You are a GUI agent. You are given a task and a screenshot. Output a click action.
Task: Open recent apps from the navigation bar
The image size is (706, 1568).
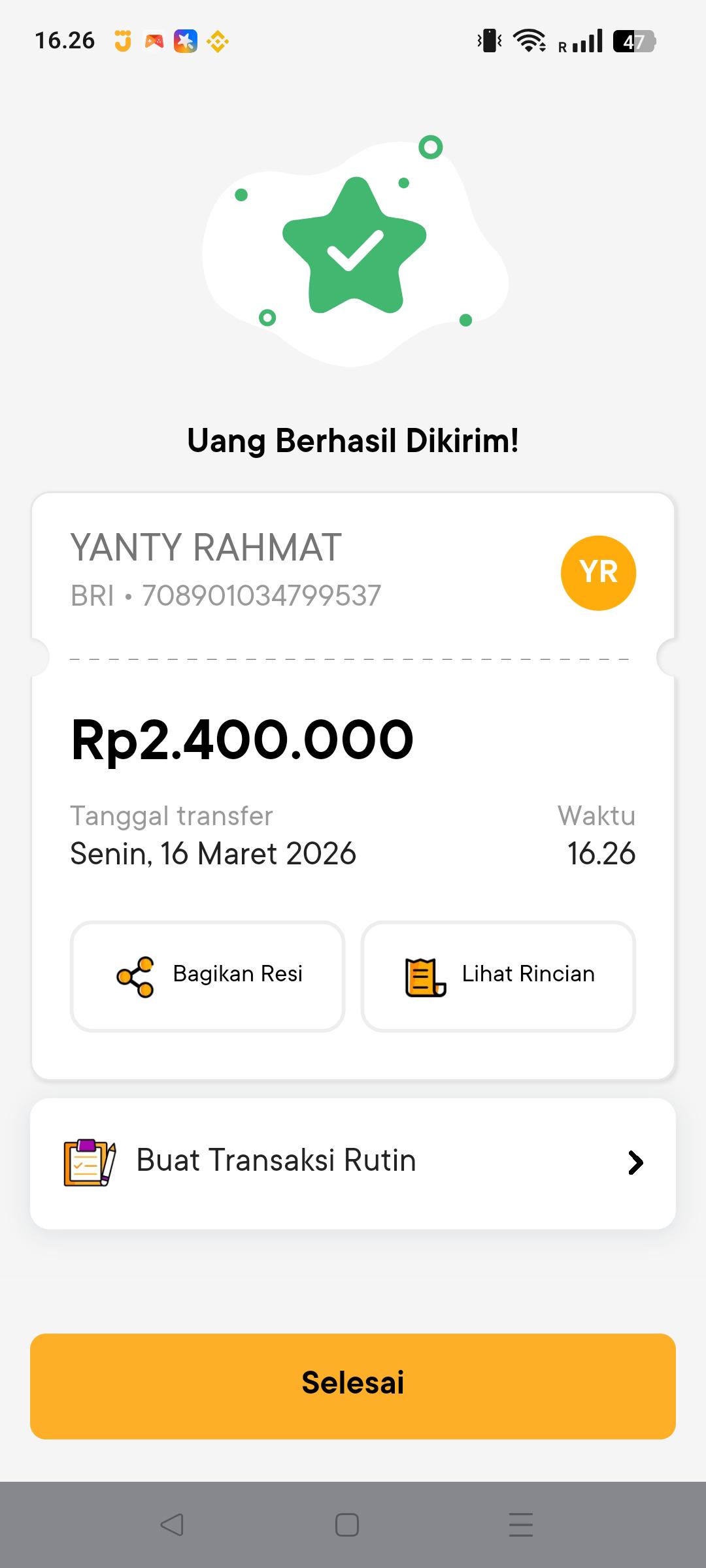(520, 1525)
